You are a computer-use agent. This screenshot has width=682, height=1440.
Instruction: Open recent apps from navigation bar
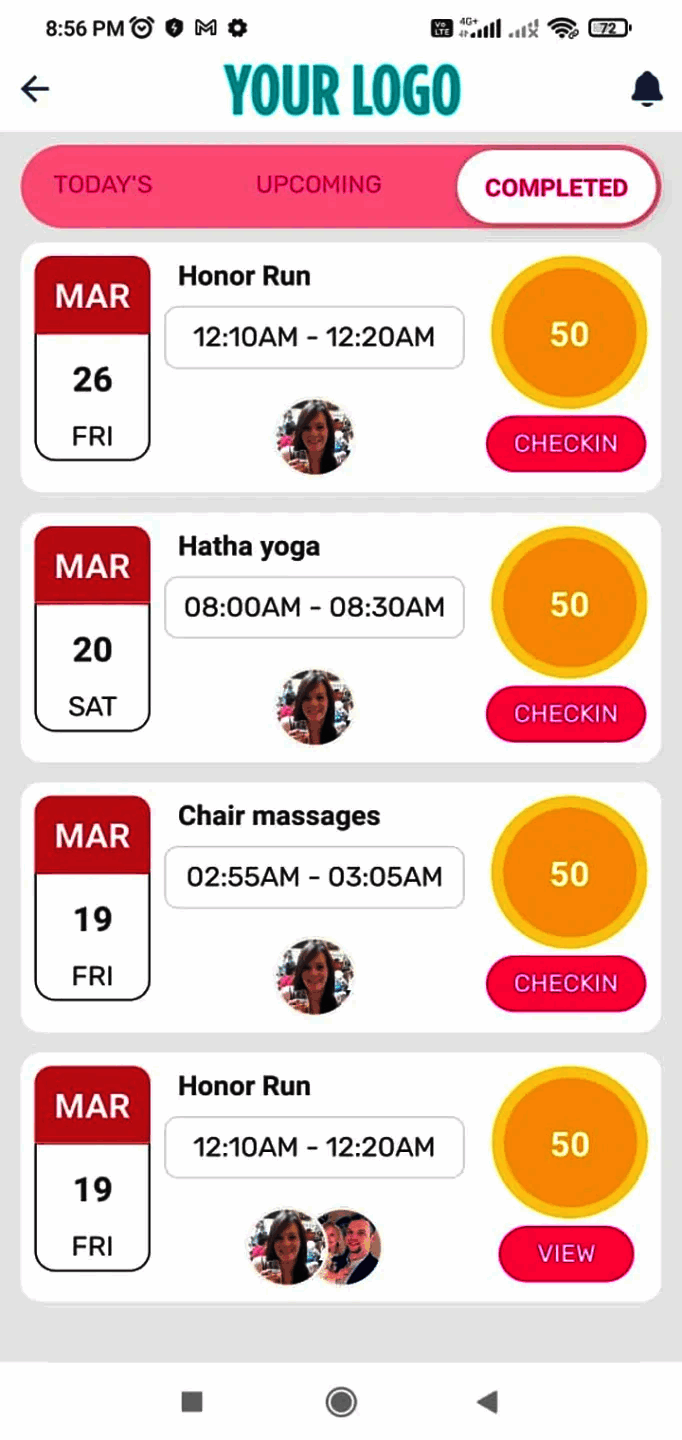click(192, 1402)
